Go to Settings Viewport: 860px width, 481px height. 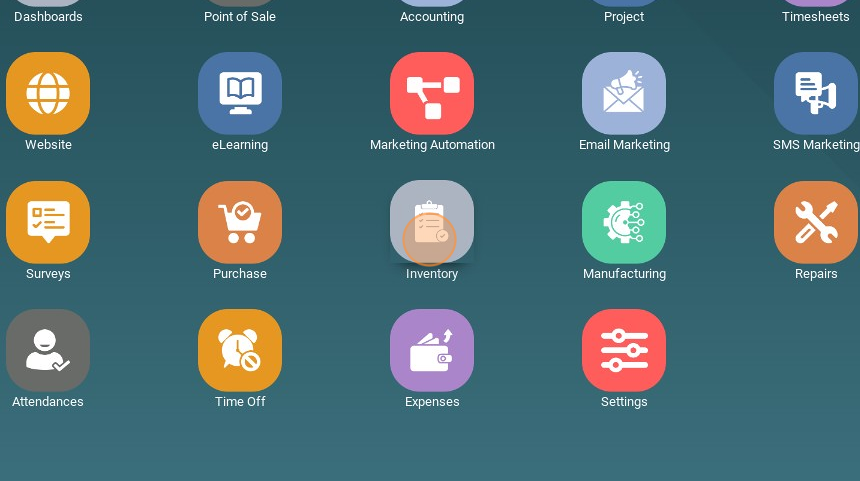click(624, 350)
